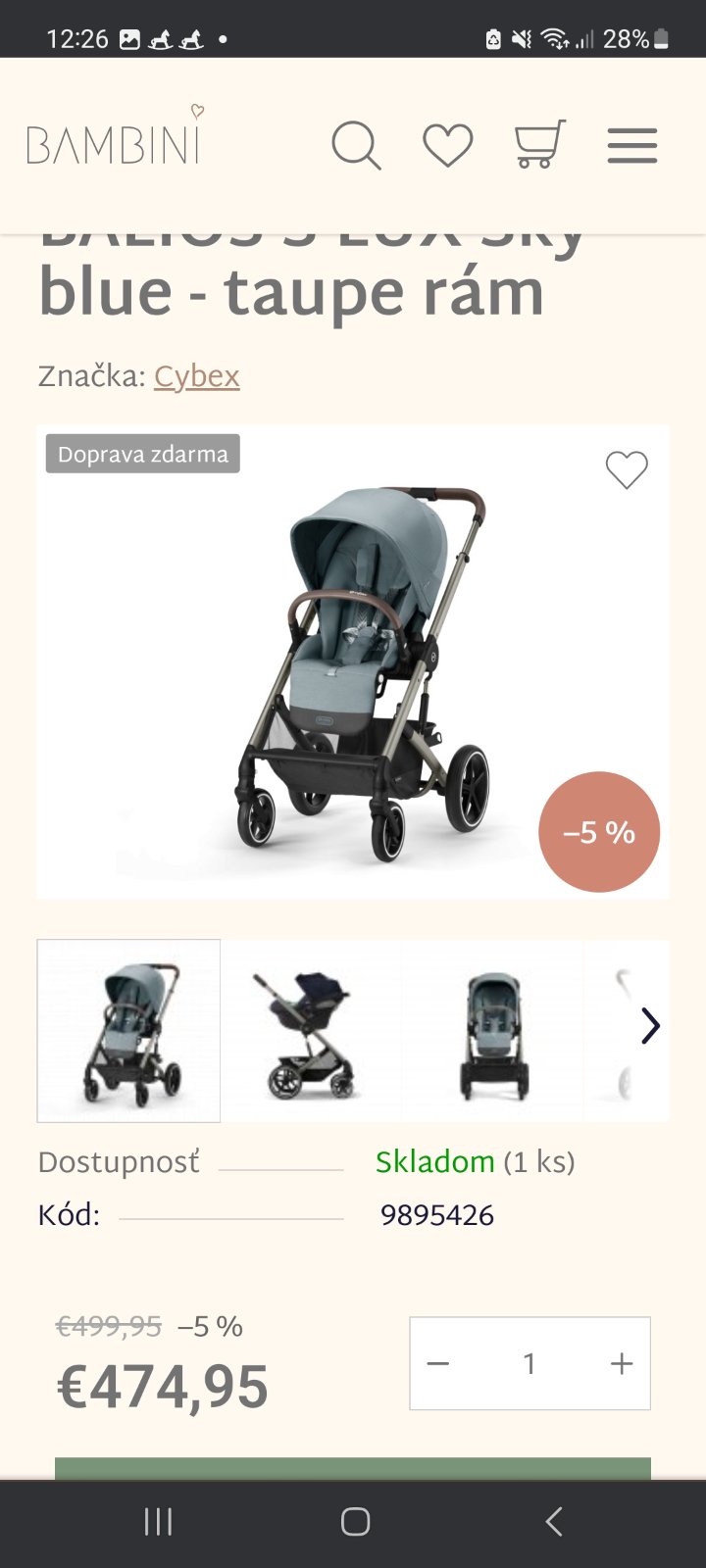Screen dimensions: 706x1568
Task: Open the hamburger menu
Action: click(631, 146)
